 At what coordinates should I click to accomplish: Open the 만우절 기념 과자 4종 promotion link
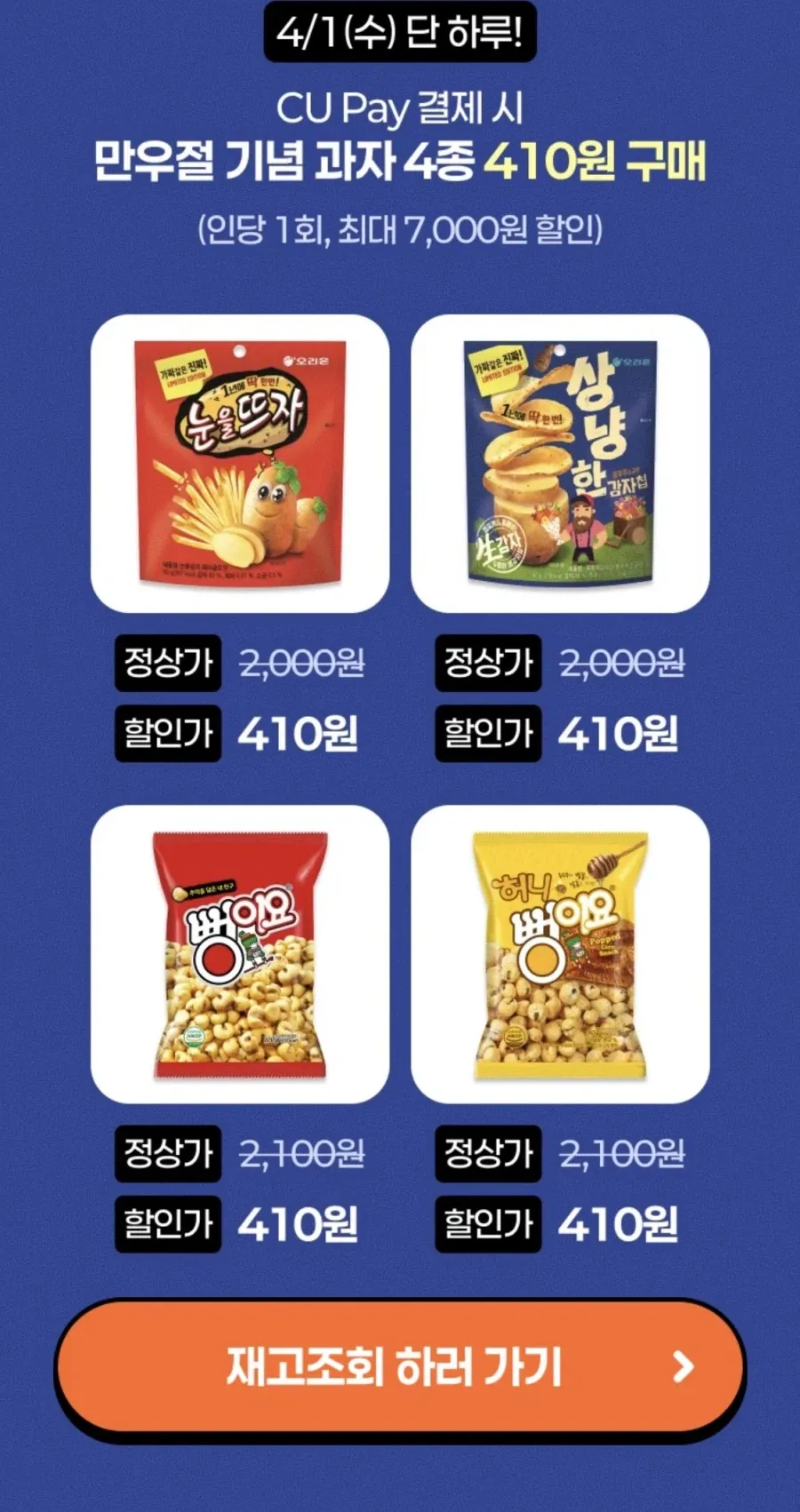tap(400, 158)
